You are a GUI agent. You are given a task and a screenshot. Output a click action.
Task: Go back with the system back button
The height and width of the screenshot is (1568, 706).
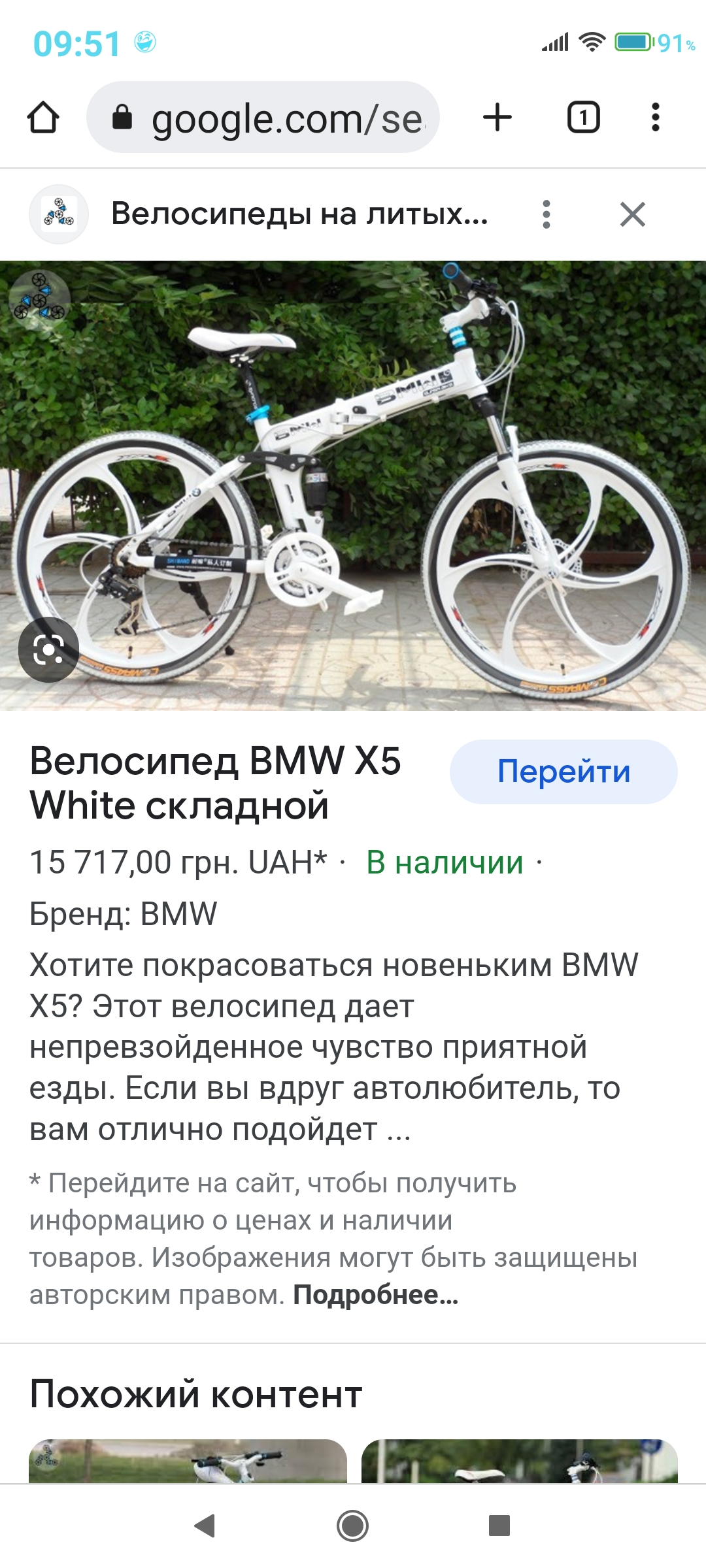click(x=205, y=1526)
